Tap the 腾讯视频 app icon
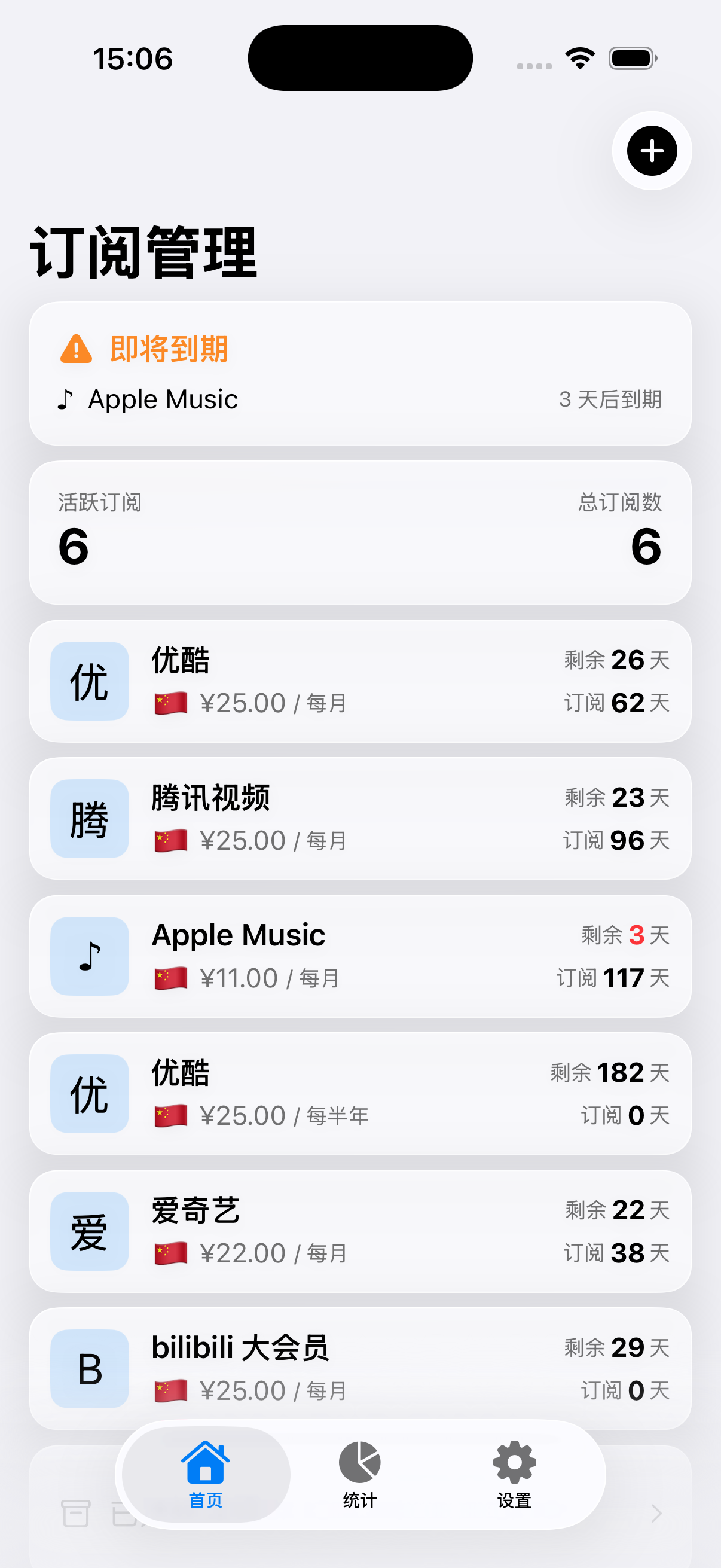Screen dimensions: 721x1568 tap(89, 819)
